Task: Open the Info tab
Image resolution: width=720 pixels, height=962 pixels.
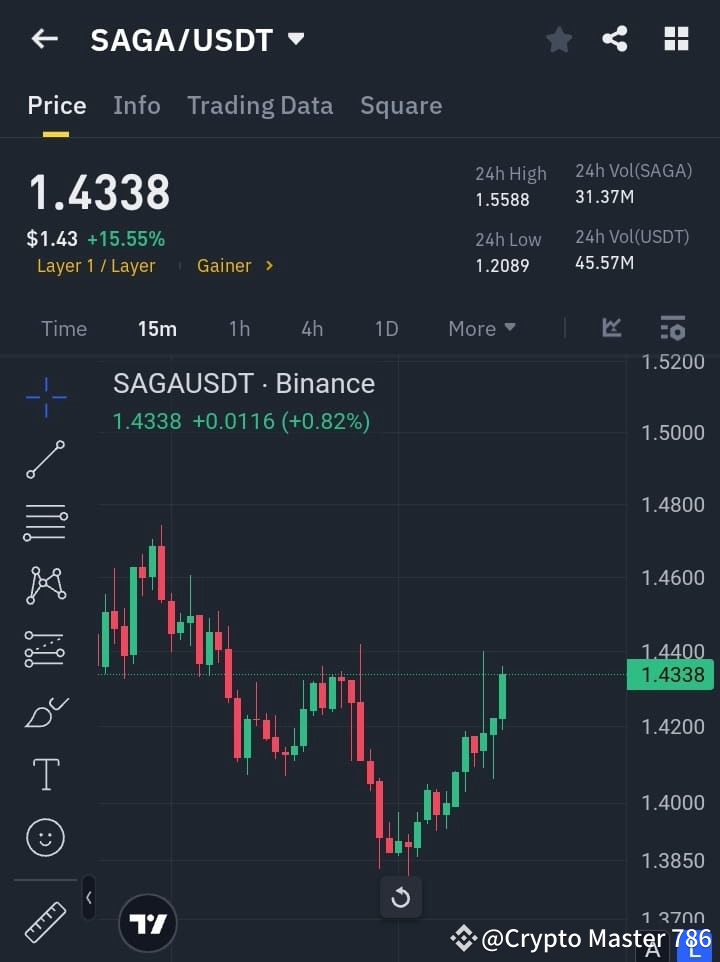Action: click(136, 105)
